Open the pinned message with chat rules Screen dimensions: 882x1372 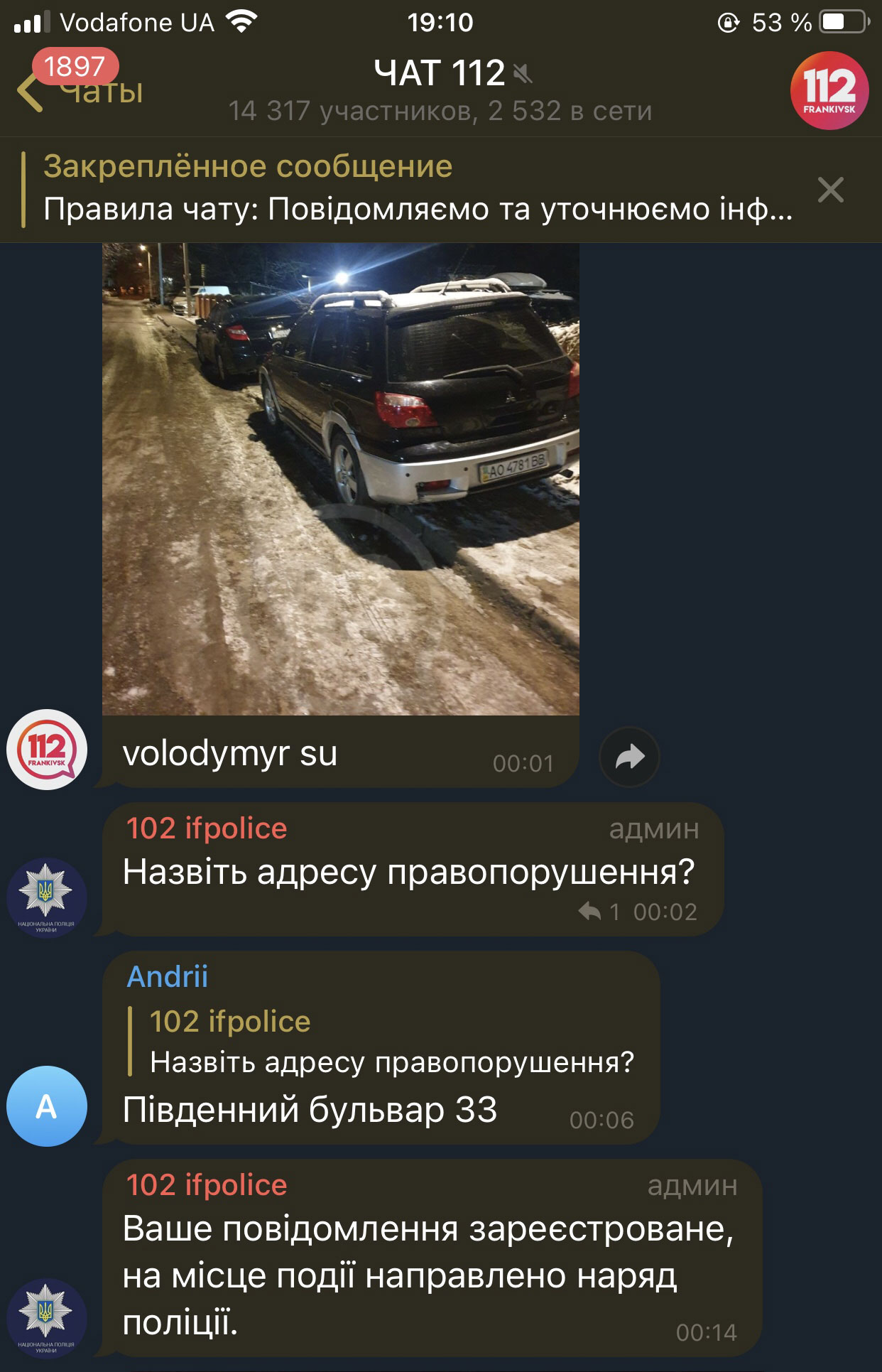tap(418, 189)
